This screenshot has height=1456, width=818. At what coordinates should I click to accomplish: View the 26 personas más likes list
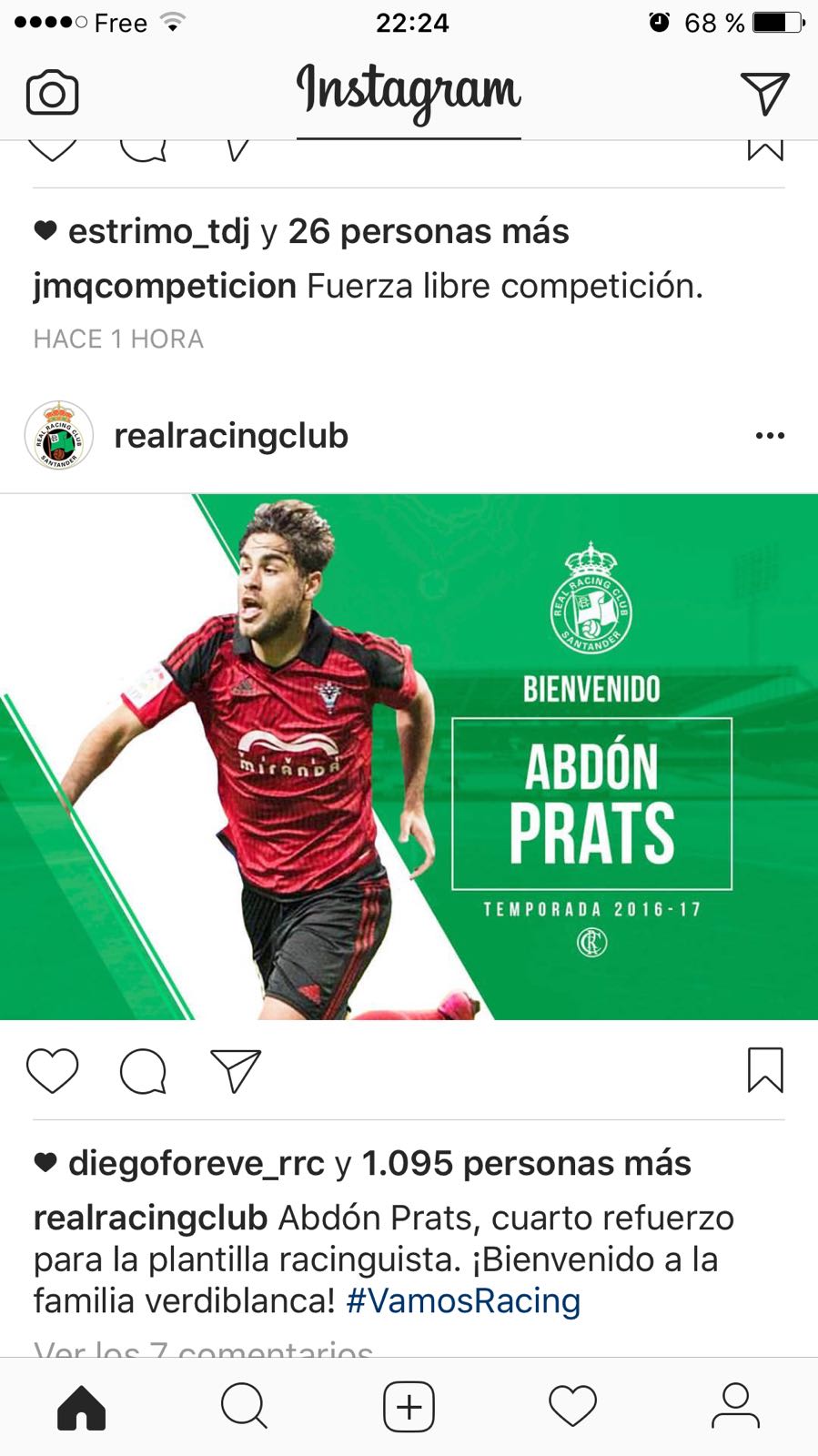(428, 231)
